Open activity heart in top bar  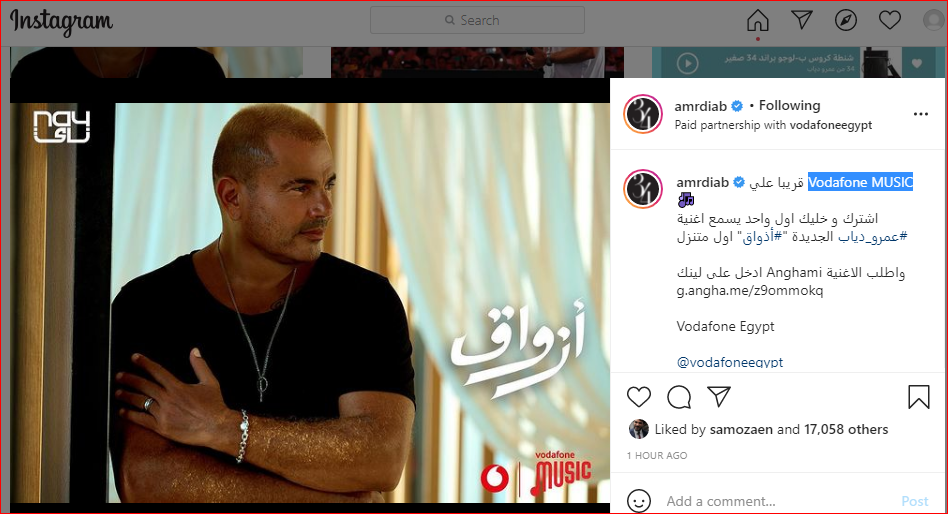coord(889,20)
